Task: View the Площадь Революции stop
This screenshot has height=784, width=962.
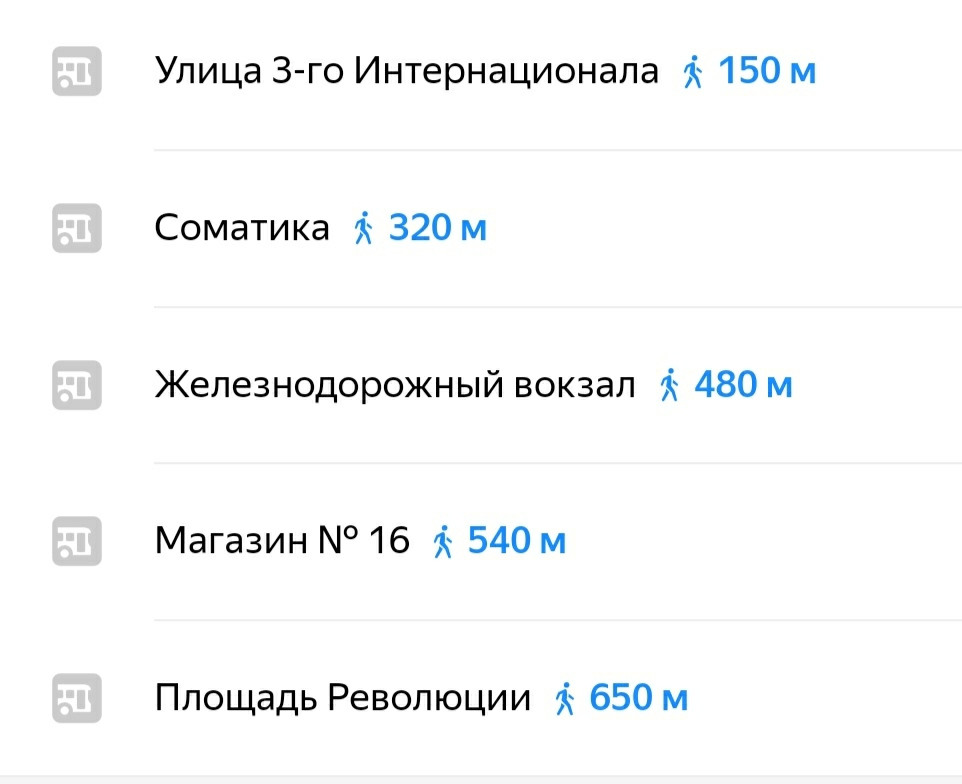Action: point(342,697)
